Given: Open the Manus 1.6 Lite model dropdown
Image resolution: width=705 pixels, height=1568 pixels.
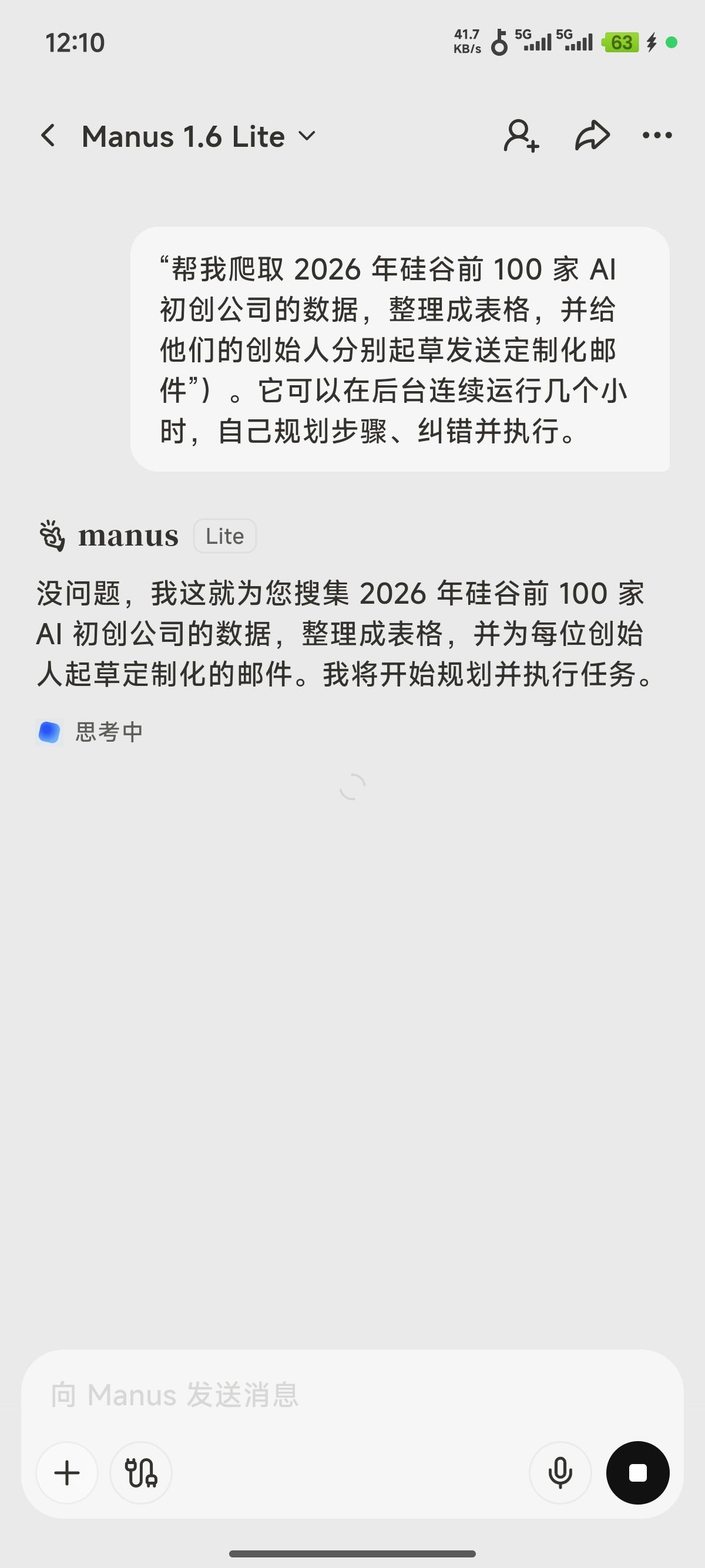Looking at the screenshot, I should [199, 136].
